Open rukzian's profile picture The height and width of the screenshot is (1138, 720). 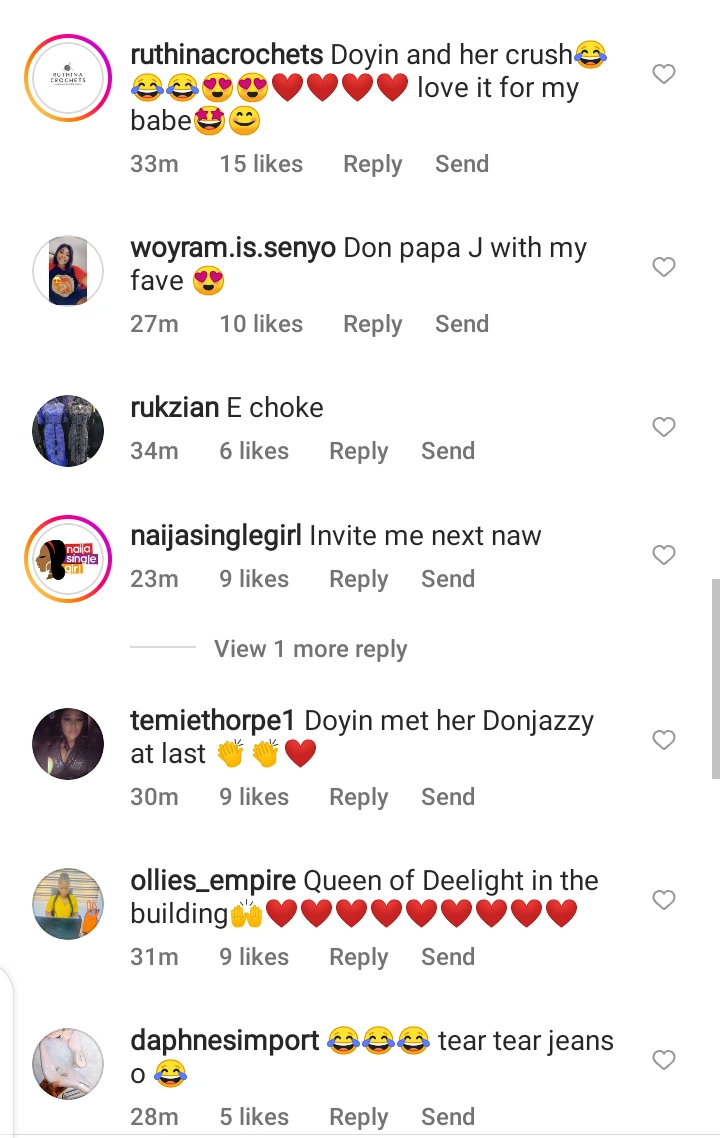[x=68, y=431]
